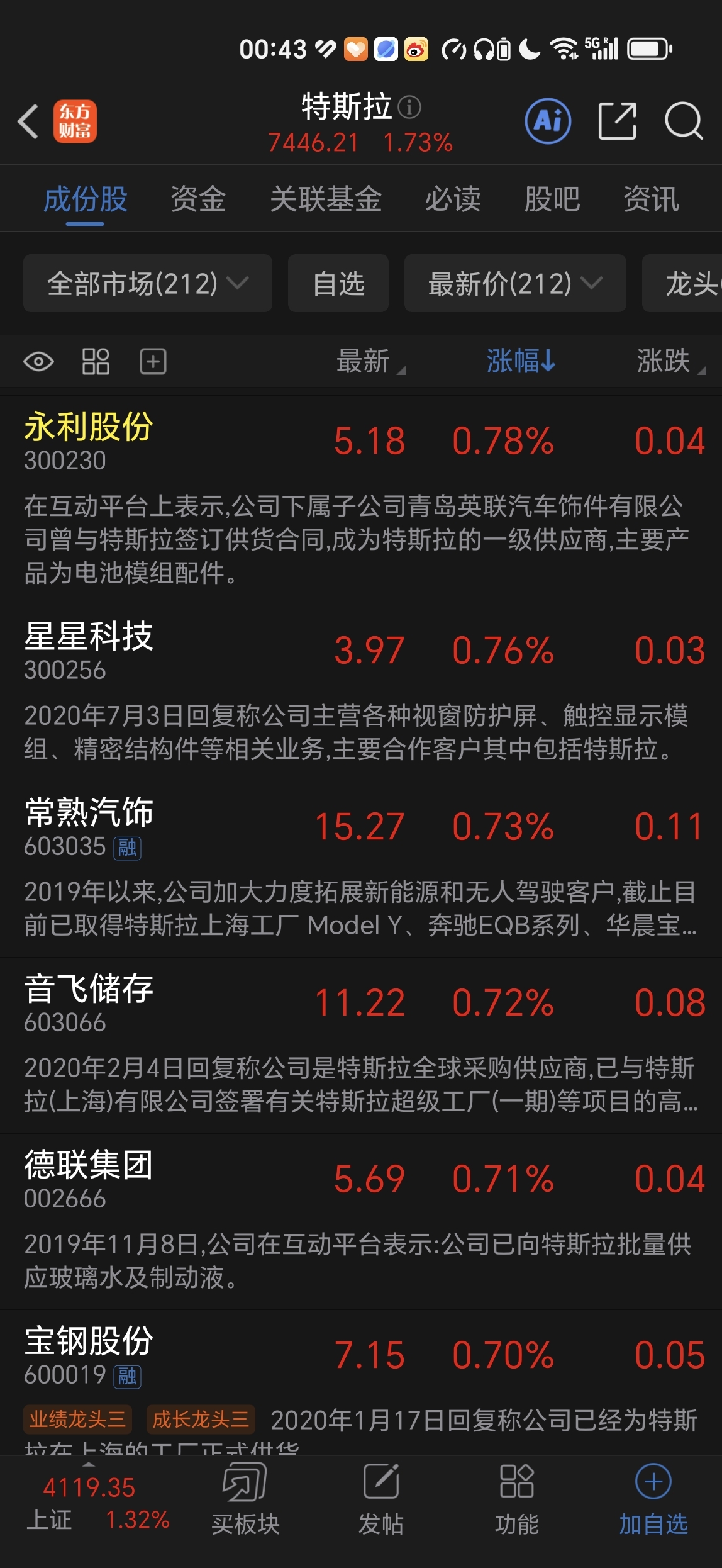722x1568 pixels.
Task: Switch to the 资讯 tab
Action: 651,199
